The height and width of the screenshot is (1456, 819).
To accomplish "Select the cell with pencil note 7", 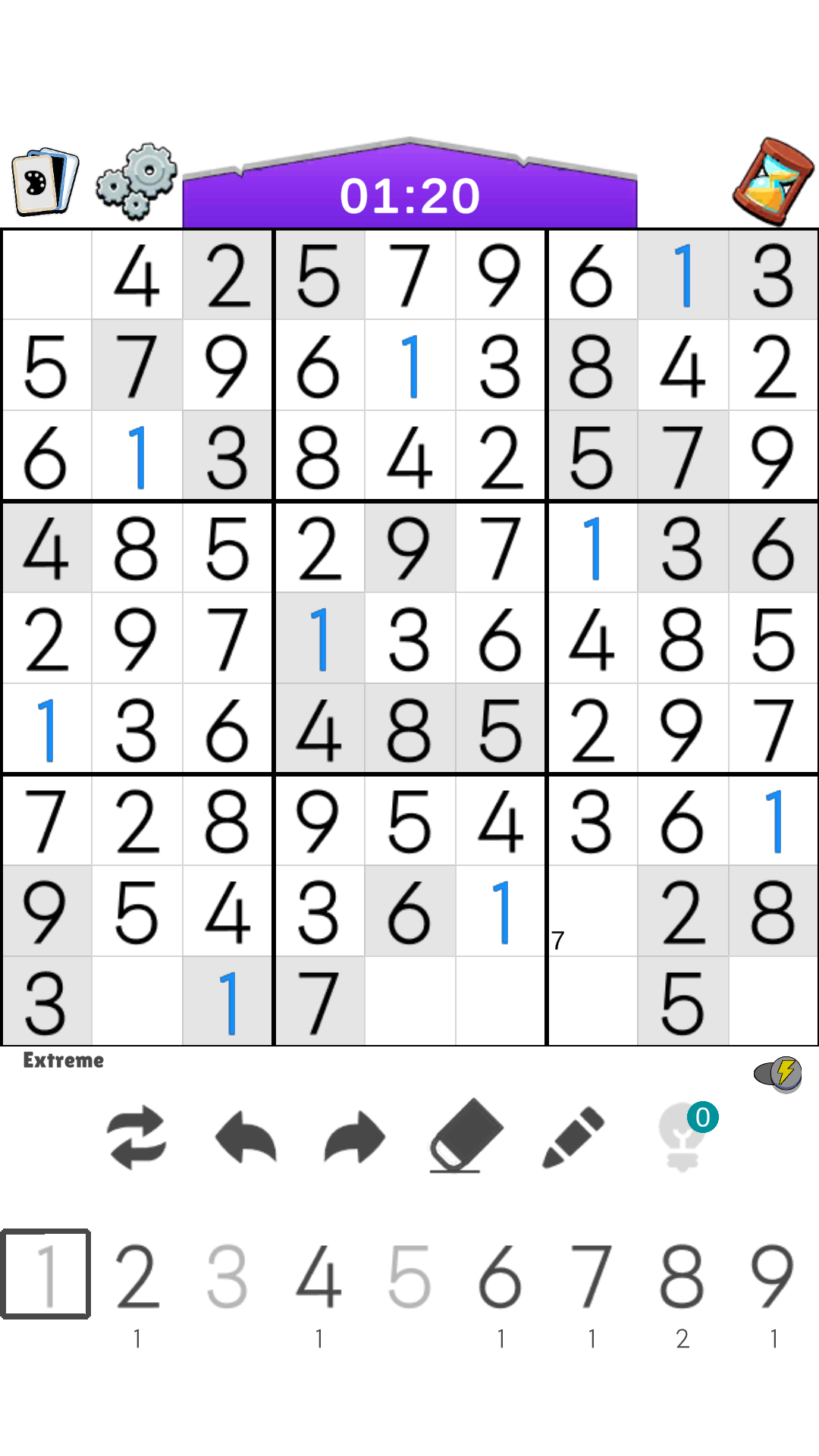I will [x=592, y=911].
